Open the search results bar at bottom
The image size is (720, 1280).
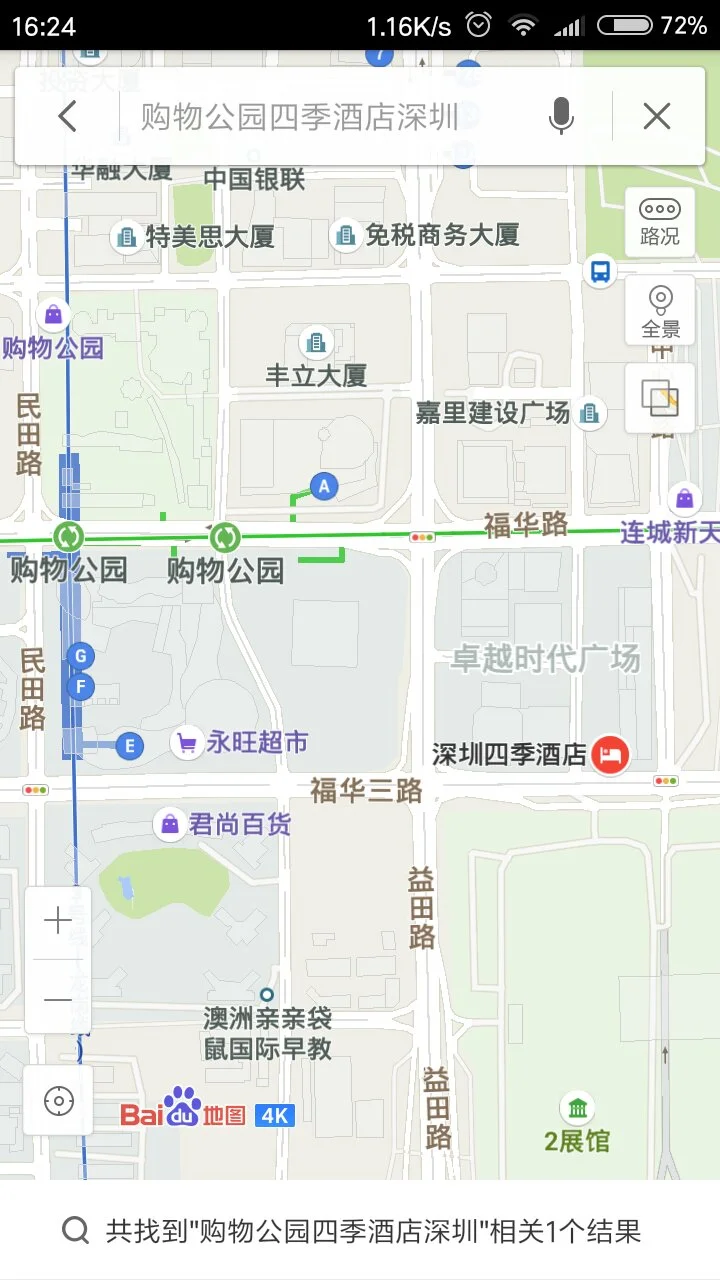(x=360, y=1229)
